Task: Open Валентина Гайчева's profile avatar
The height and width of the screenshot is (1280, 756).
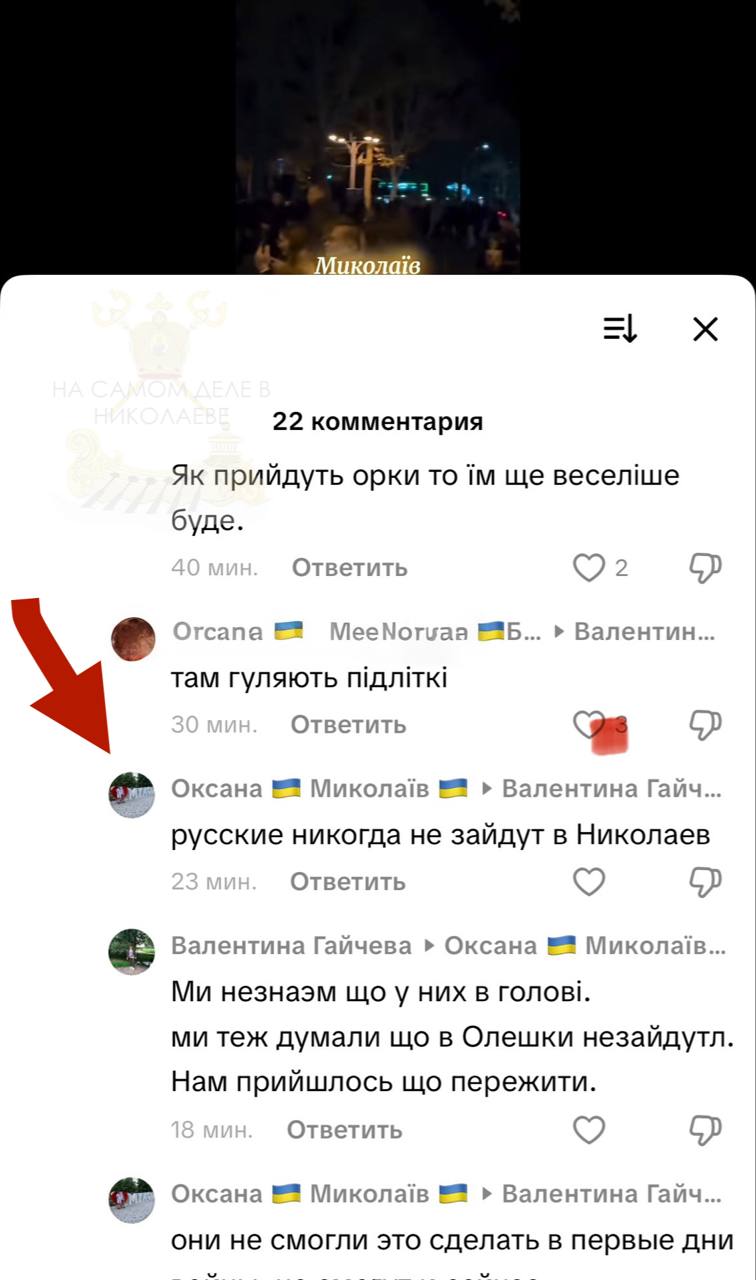Action: pos(131,951)
